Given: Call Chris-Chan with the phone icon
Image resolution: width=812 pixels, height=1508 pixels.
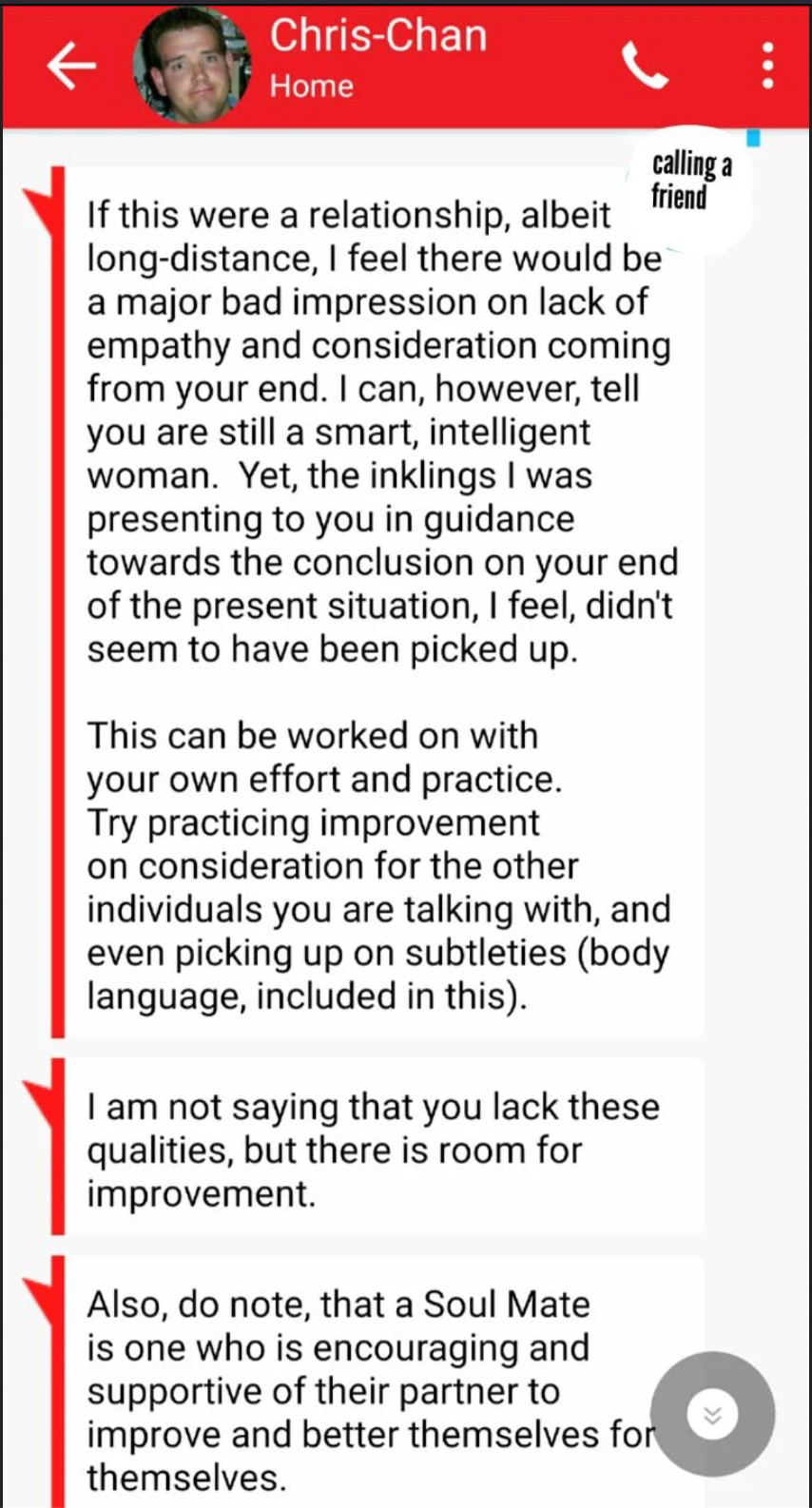Looking at the screenshot, I should point(646,66).
